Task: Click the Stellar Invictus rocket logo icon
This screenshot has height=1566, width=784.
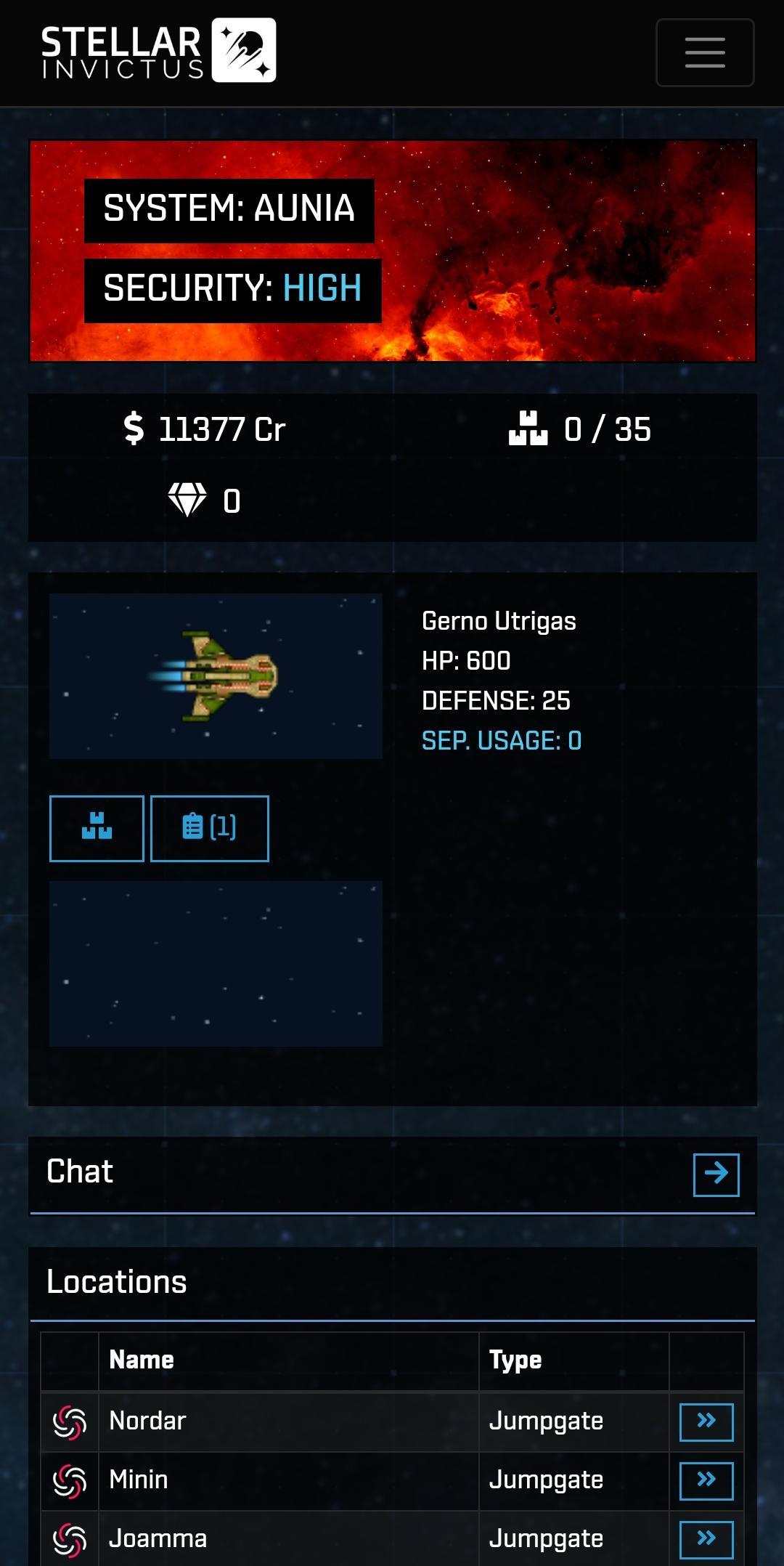Action: pos(242,51)
